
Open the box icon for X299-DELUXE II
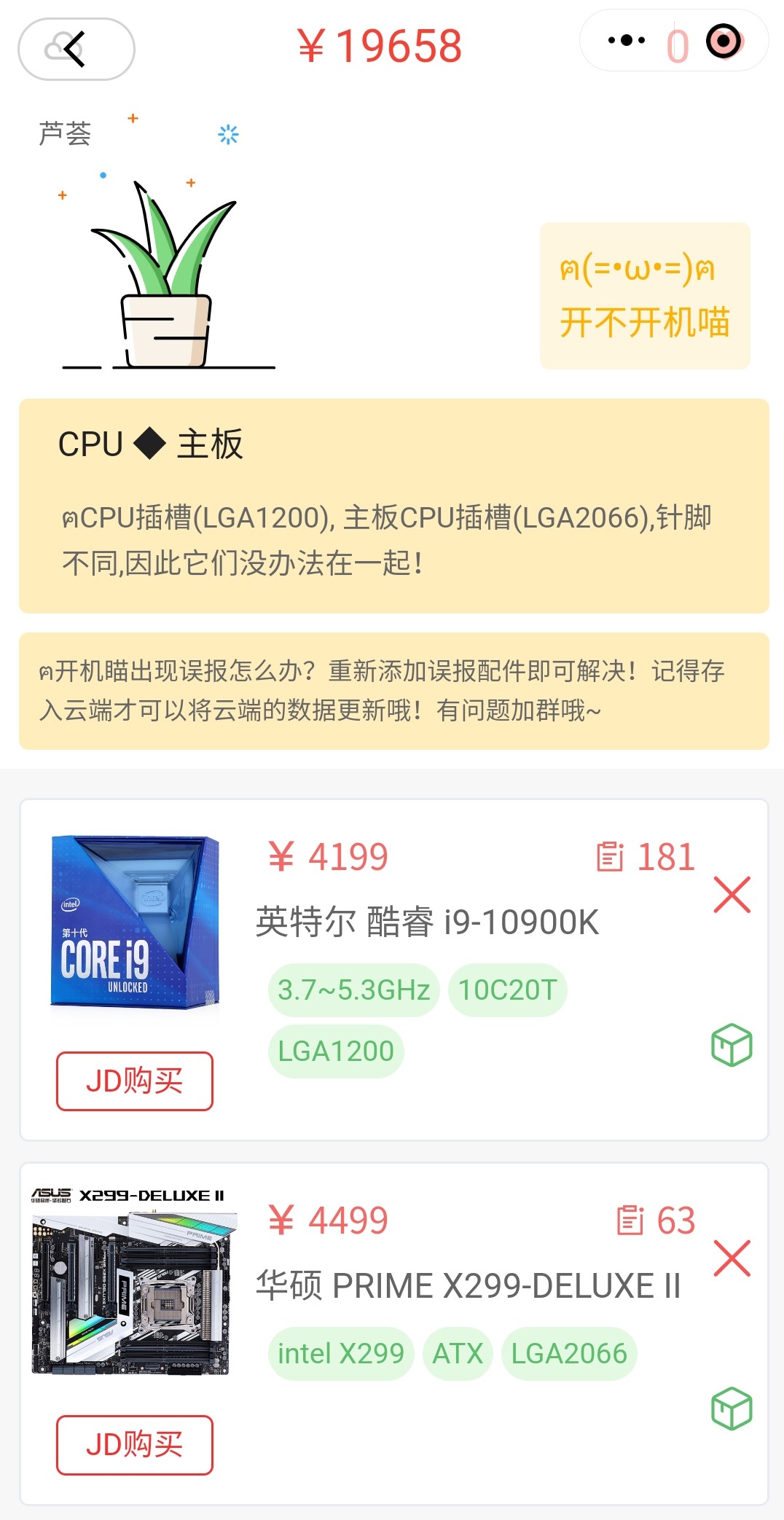point(732,1408)
